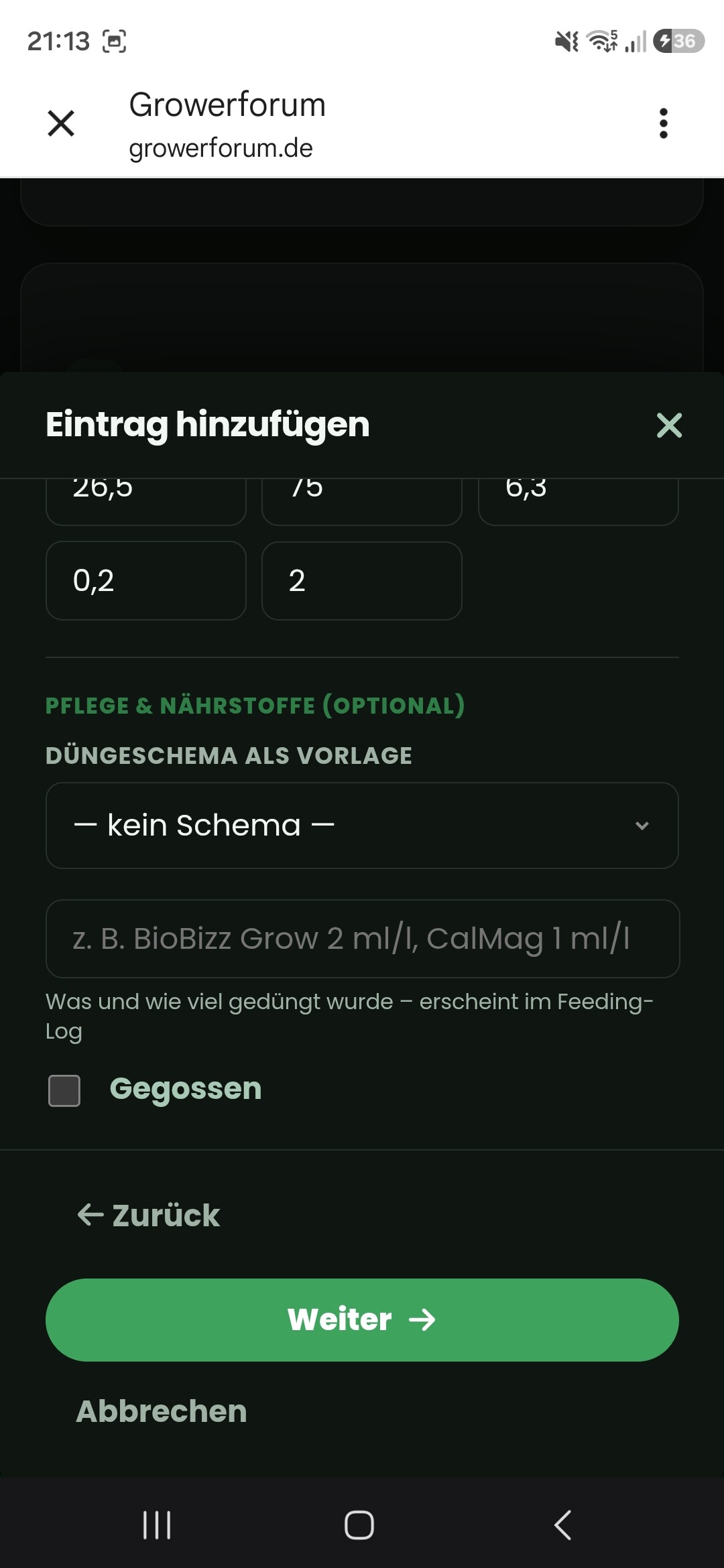
Task: Open the browser overflow menu
Action: coord(663,123)
